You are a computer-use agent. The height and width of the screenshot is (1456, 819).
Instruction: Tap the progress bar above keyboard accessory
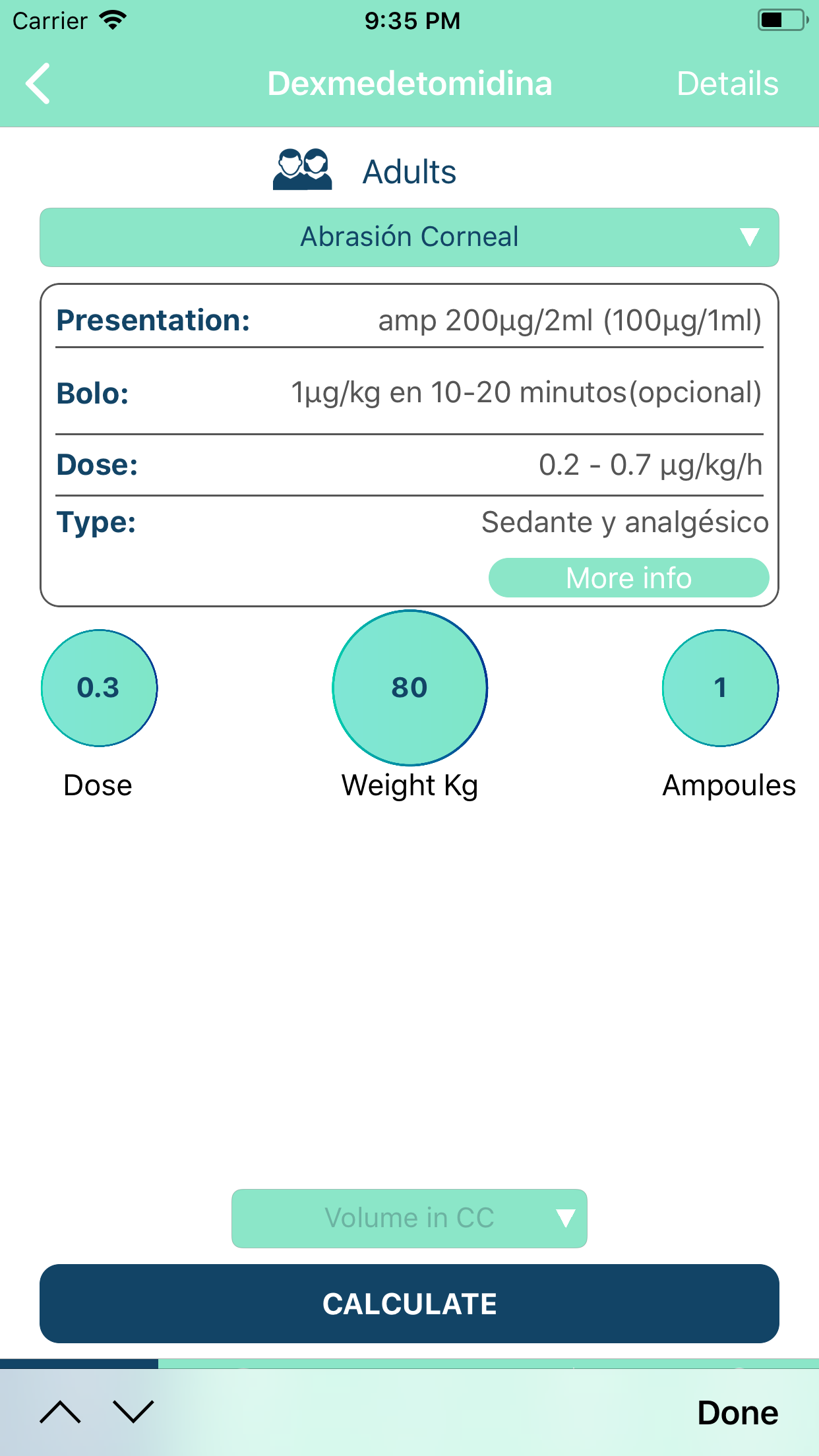[x=409, y=1362]
